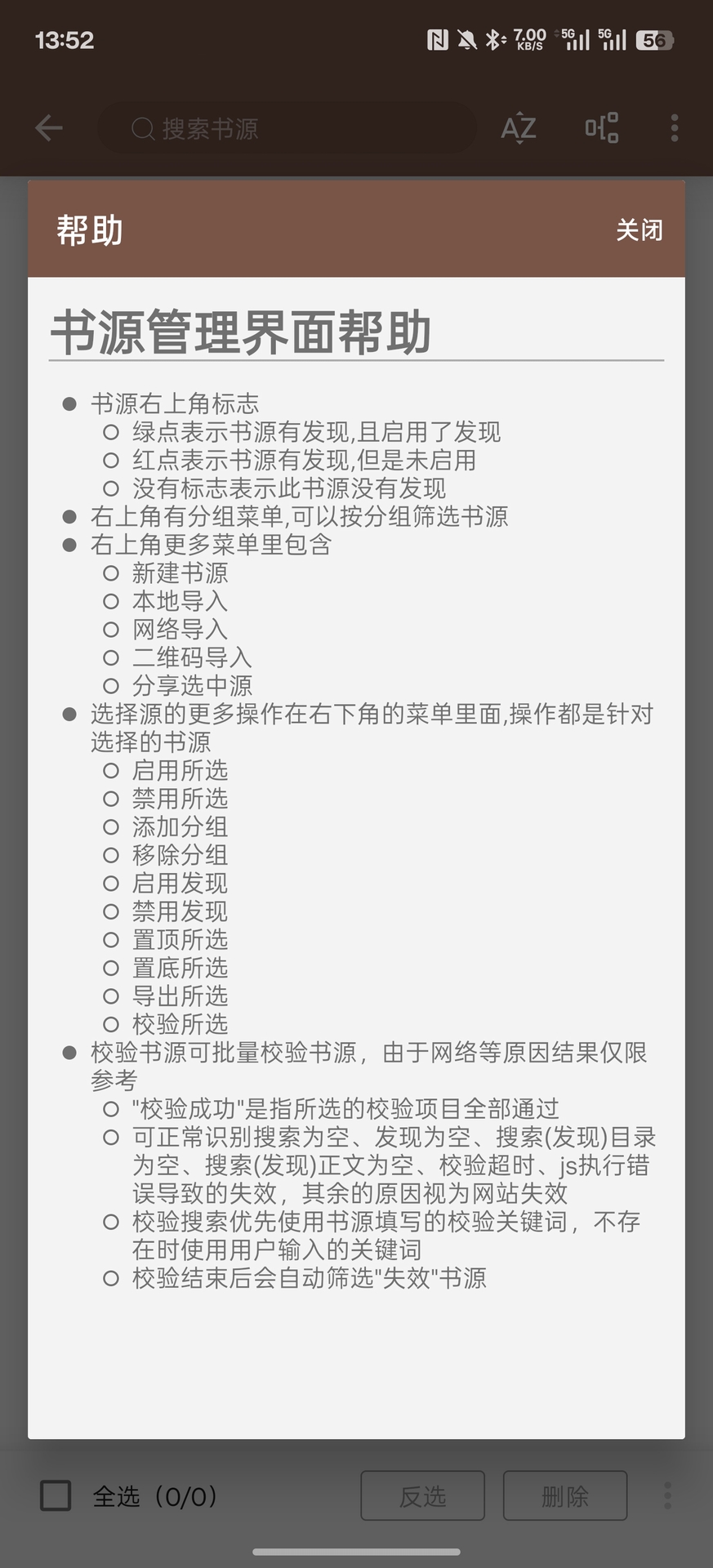Viewport: 713px width, 1568px height.
Task: Tap 关闭 to dismiss the help dialog
Action: [x=640, y=229]
